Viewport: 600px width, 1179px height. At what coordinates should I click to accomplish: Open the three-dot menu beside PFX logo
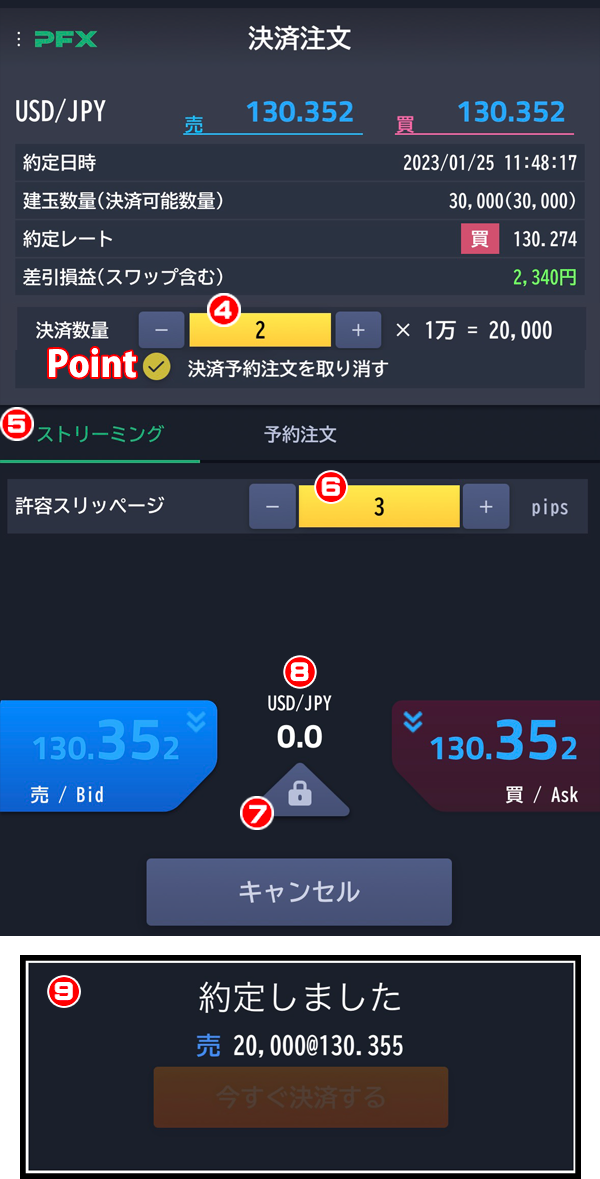18,39
